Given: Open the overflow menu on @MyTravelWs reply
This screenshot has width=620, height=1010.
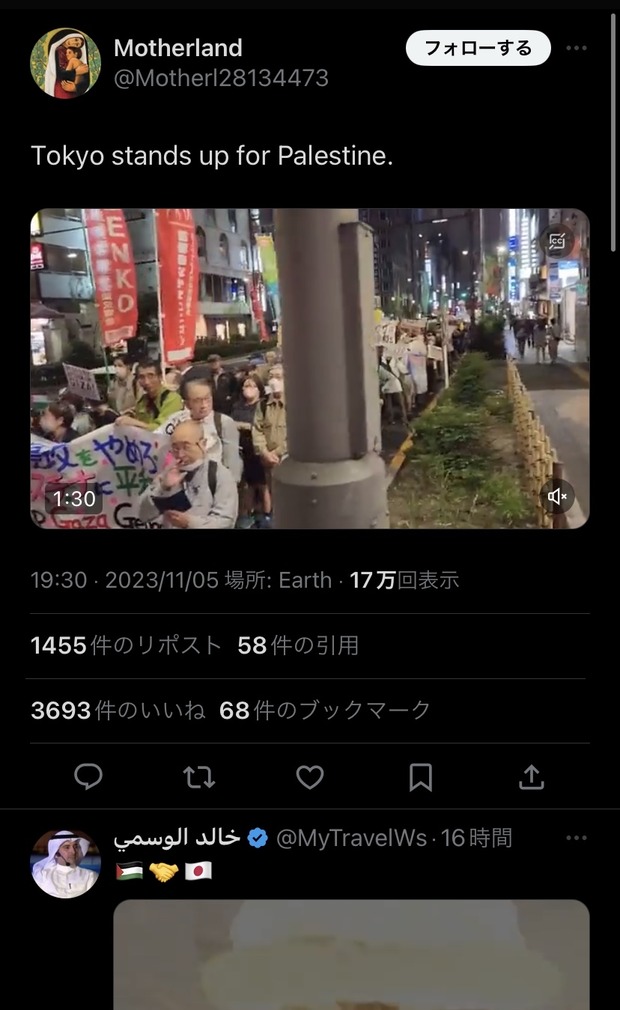Looking at the screenshot, I should (x=576, y=838).
